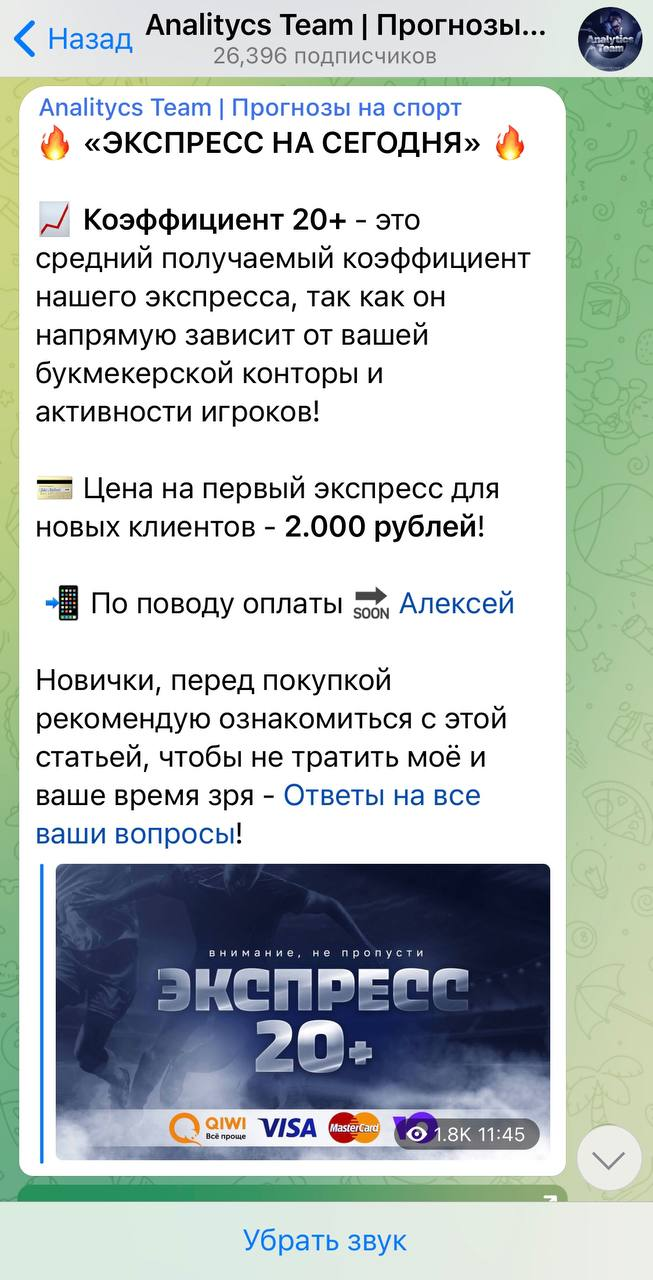This screenshot has width=653, height=1280.
Task: Tap the Analitycs Team sender name in post
Action: pos(250,108)
